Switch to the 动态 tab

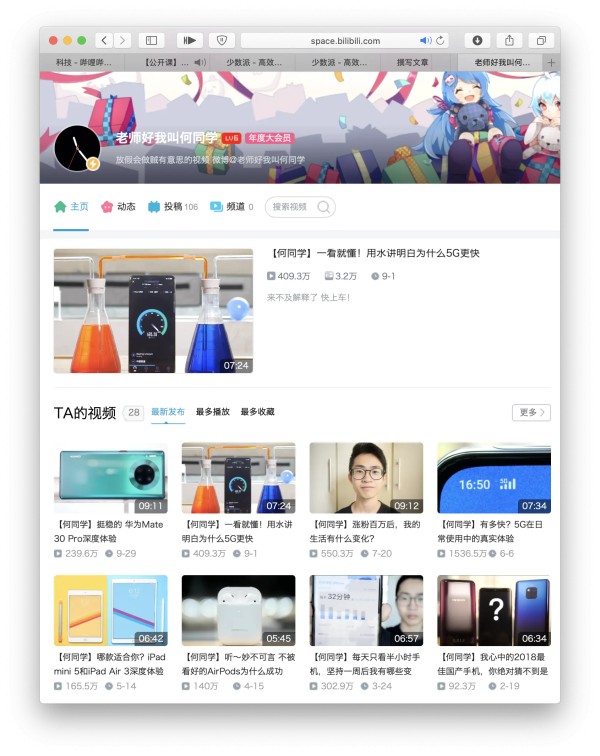pos(118,207)
